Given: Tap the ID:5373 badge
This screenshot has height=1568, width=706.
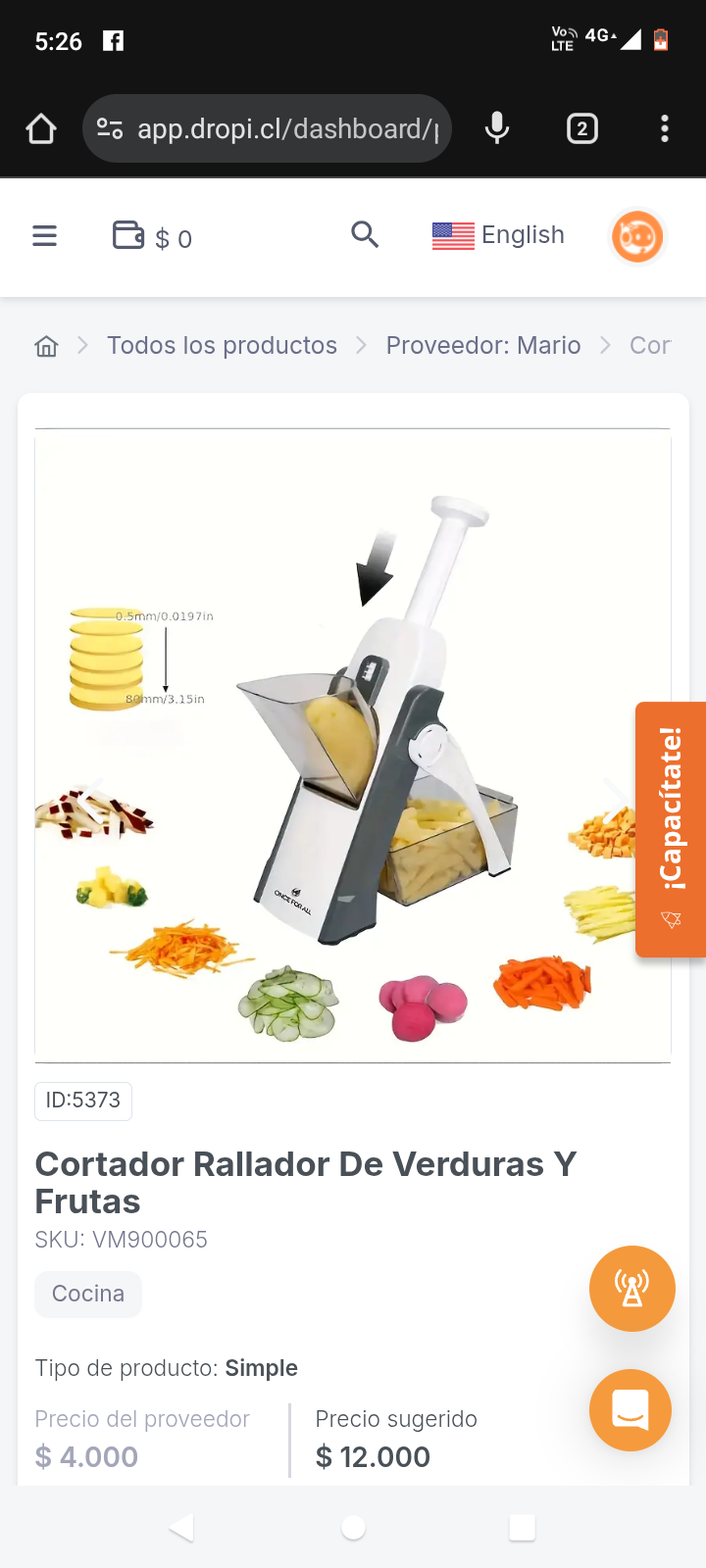Looking at the screenshot, I should point(82,1101).
